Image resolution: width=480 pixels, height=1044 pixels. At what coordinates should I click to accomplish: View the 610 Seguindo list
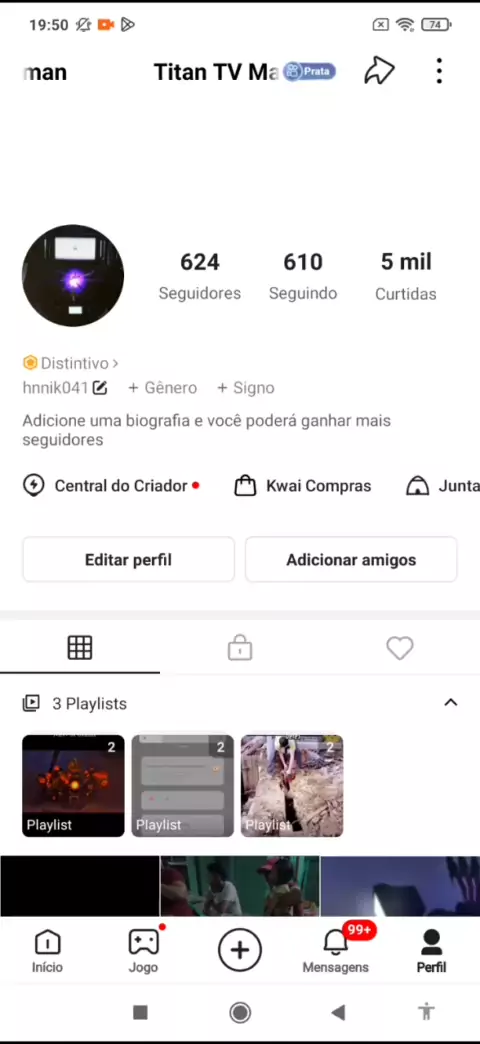click(303, 276)
